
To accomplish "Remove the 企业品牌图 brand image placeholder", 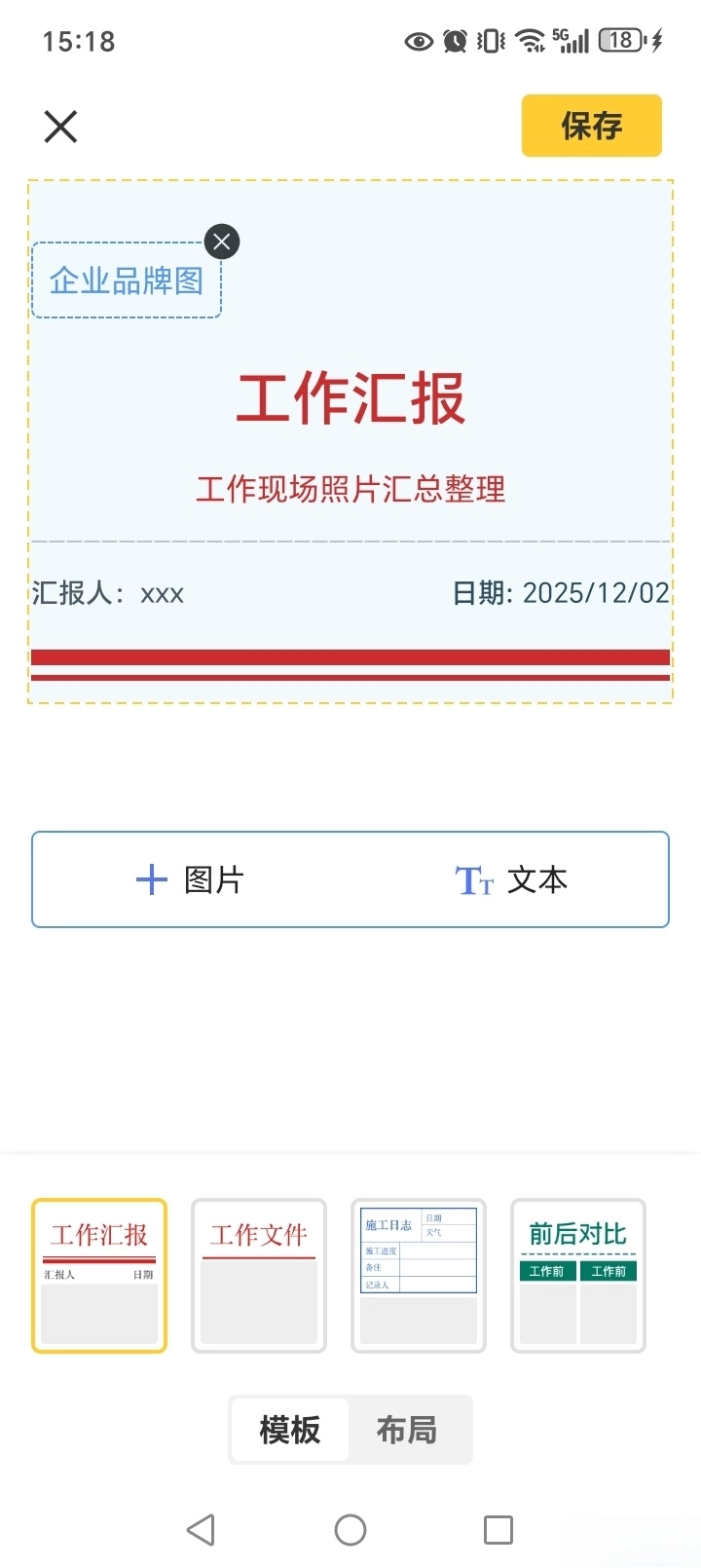I will pos(222,242).
